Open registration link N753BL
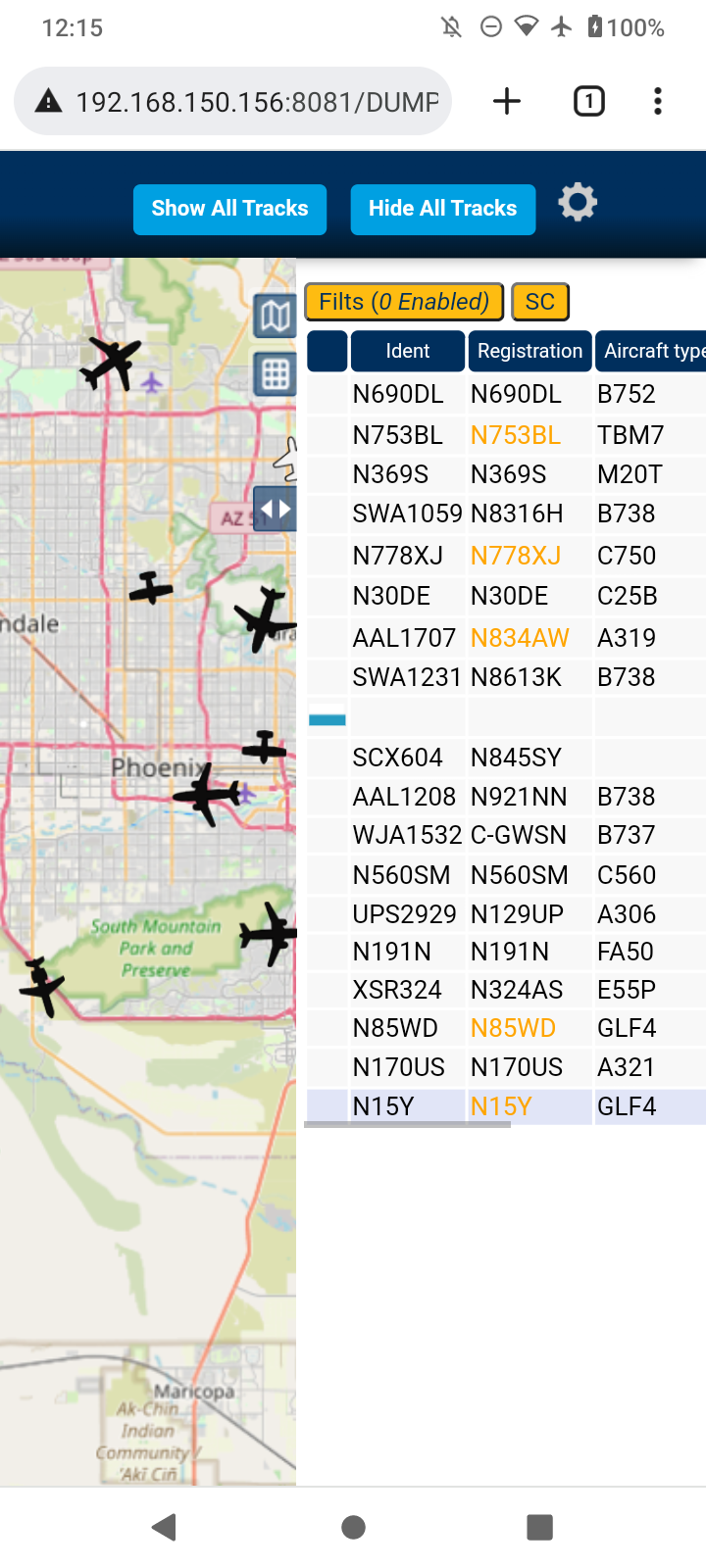This screenshot has height=1568, width=706. (x=516, y=435)
